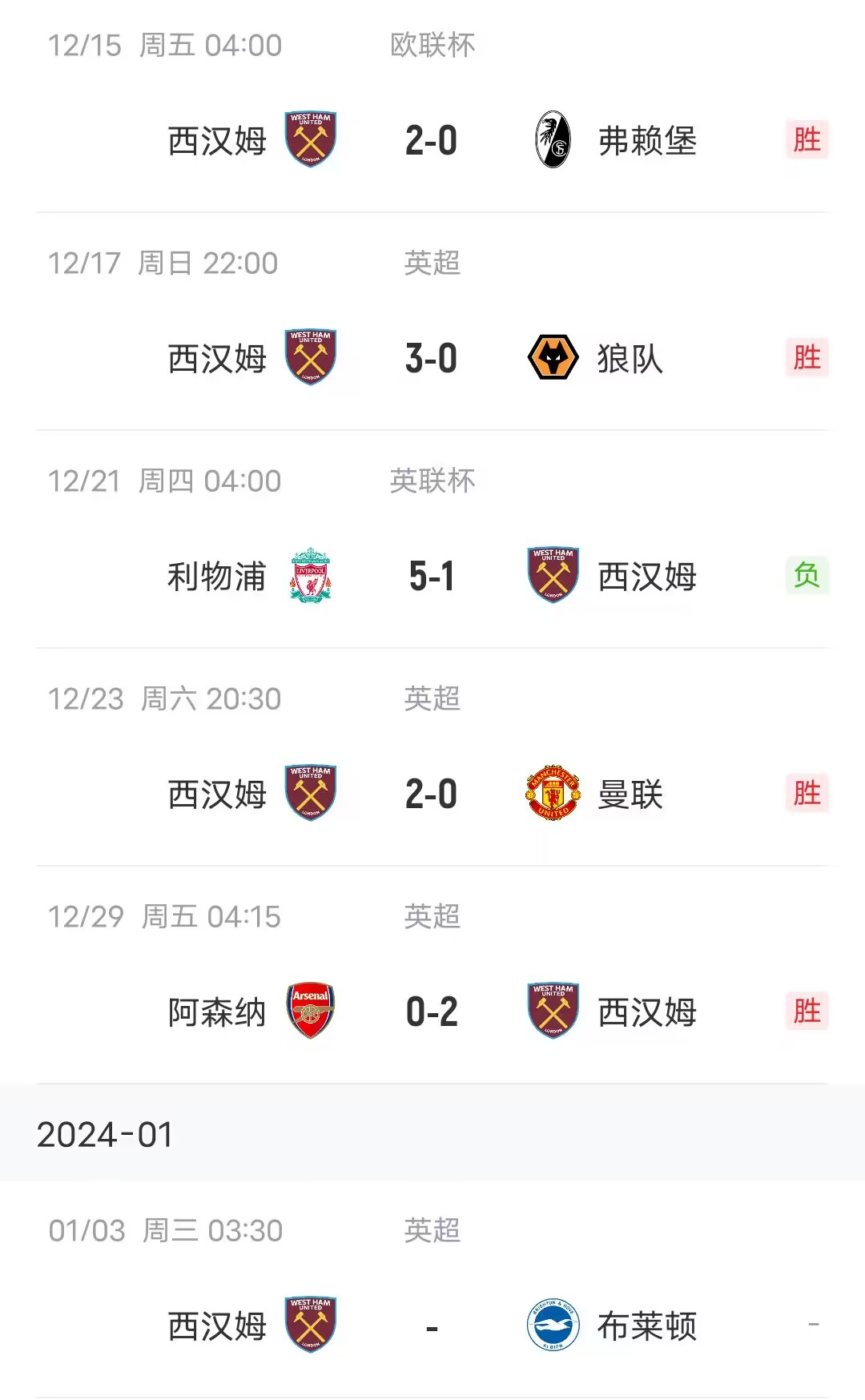Open the West Ham vs Wolves 3-0 match
865x1400 pixels.
tap(432, 322)
